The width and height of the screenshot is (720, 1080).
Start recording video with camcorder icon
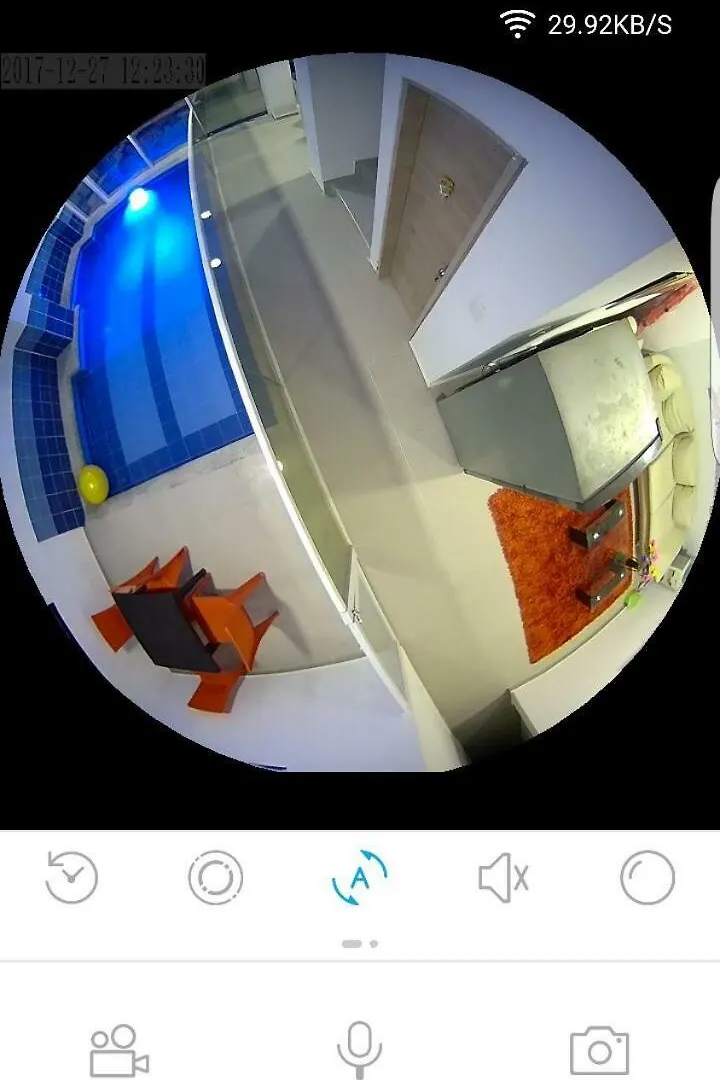119,1050
